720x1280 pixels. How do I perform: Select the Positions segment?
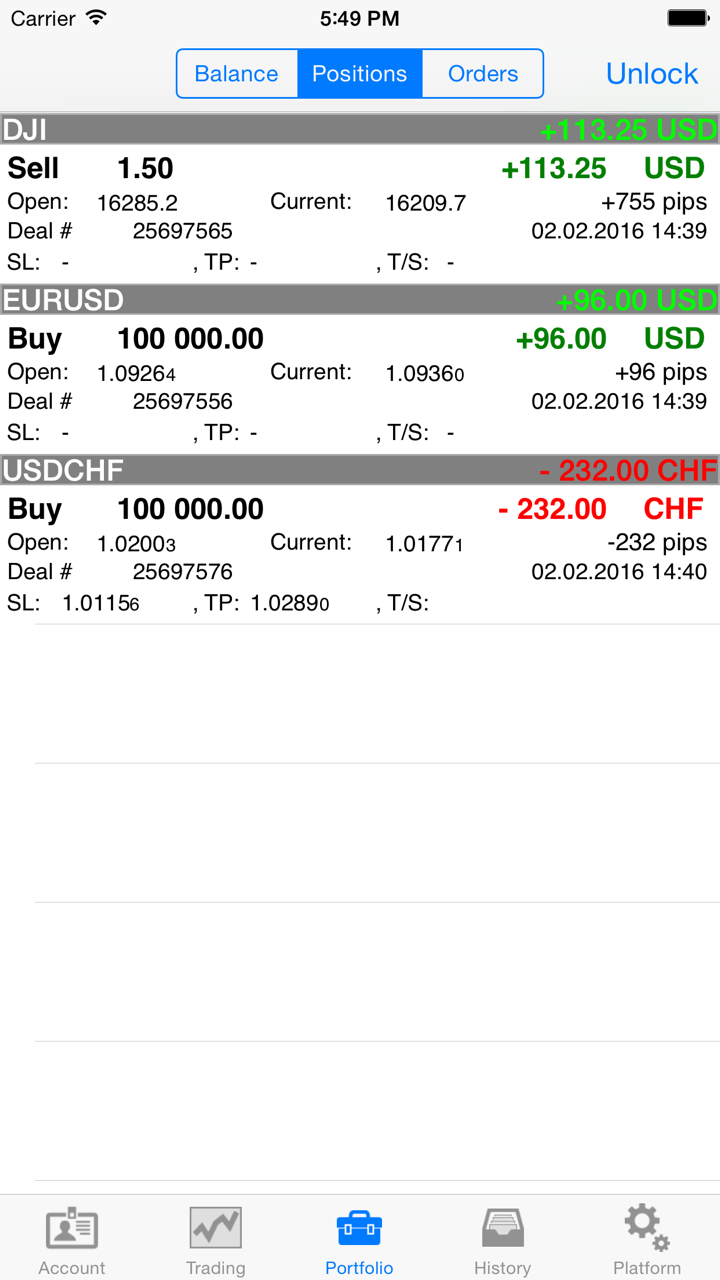pyautogui.click(x=360, y=74)
